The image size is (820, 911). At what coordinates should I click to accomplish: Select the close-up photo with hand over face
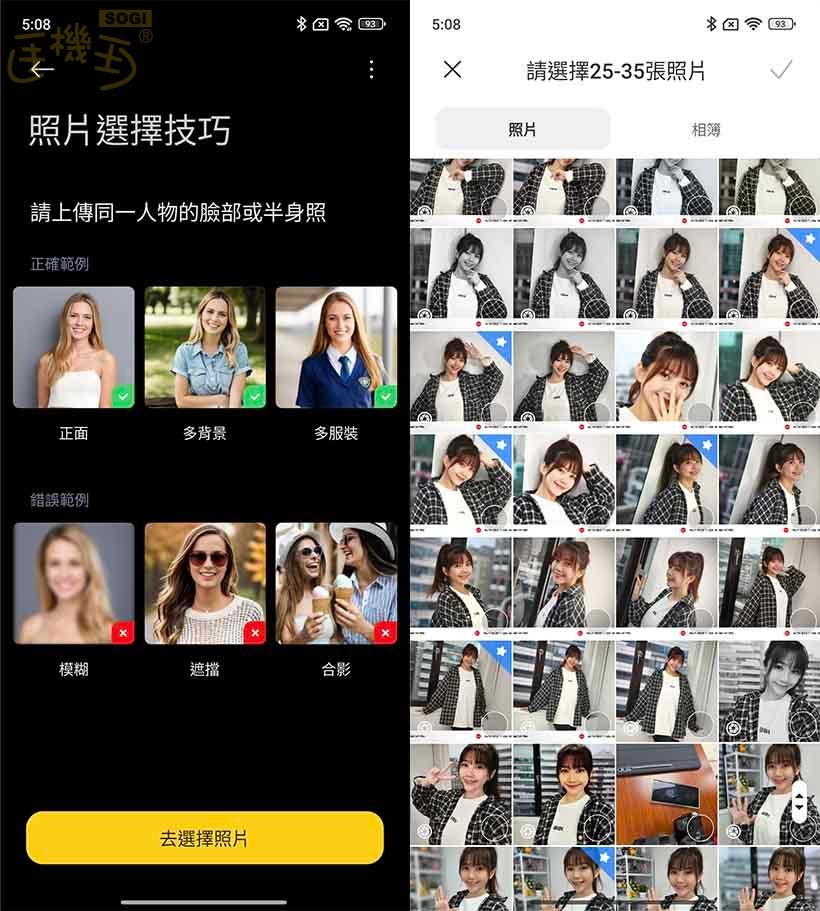(x=666, y=380)
